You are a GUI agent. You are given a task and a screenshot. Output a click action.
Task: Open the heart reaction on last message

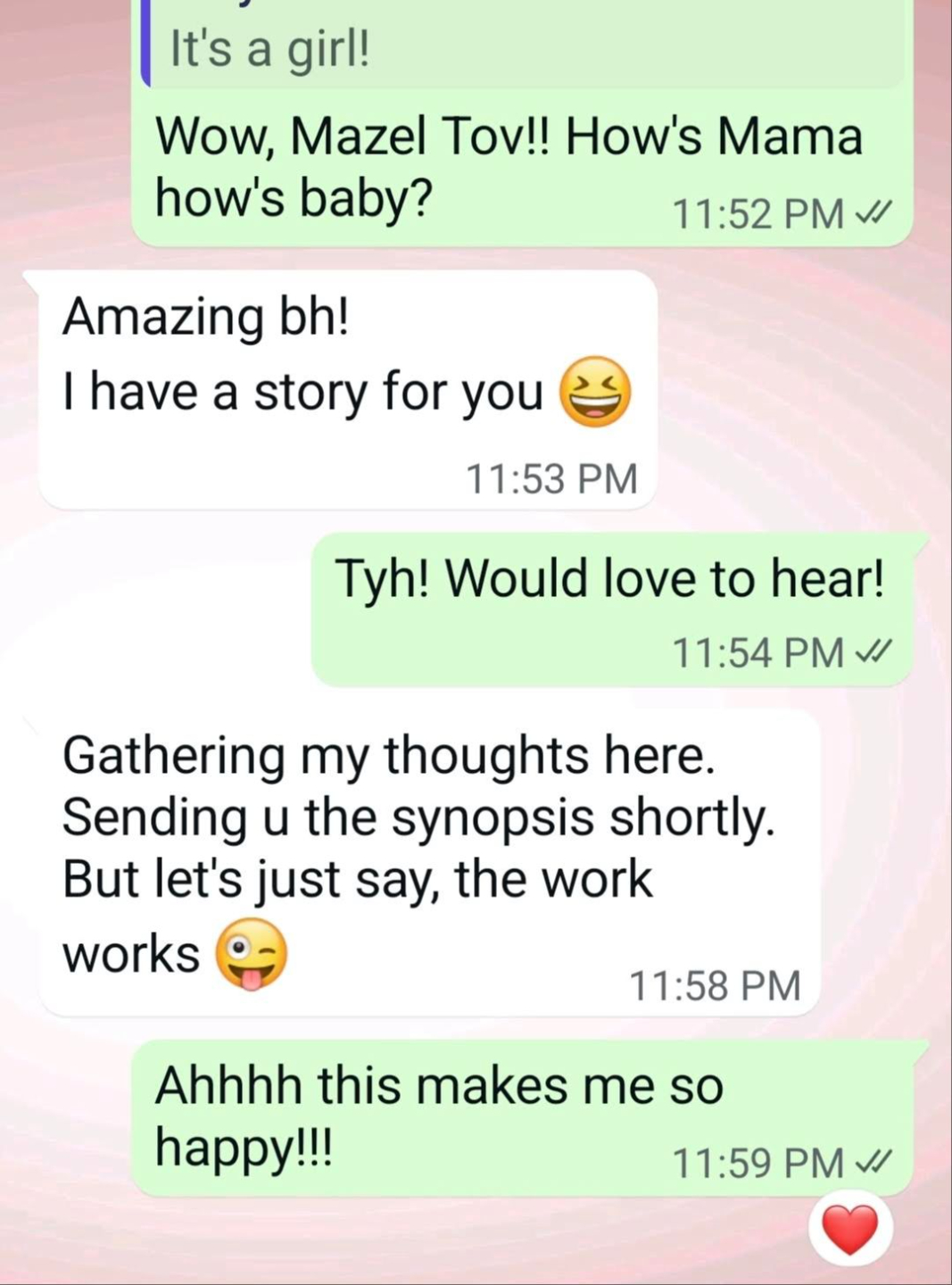(x=849, y=1230)
